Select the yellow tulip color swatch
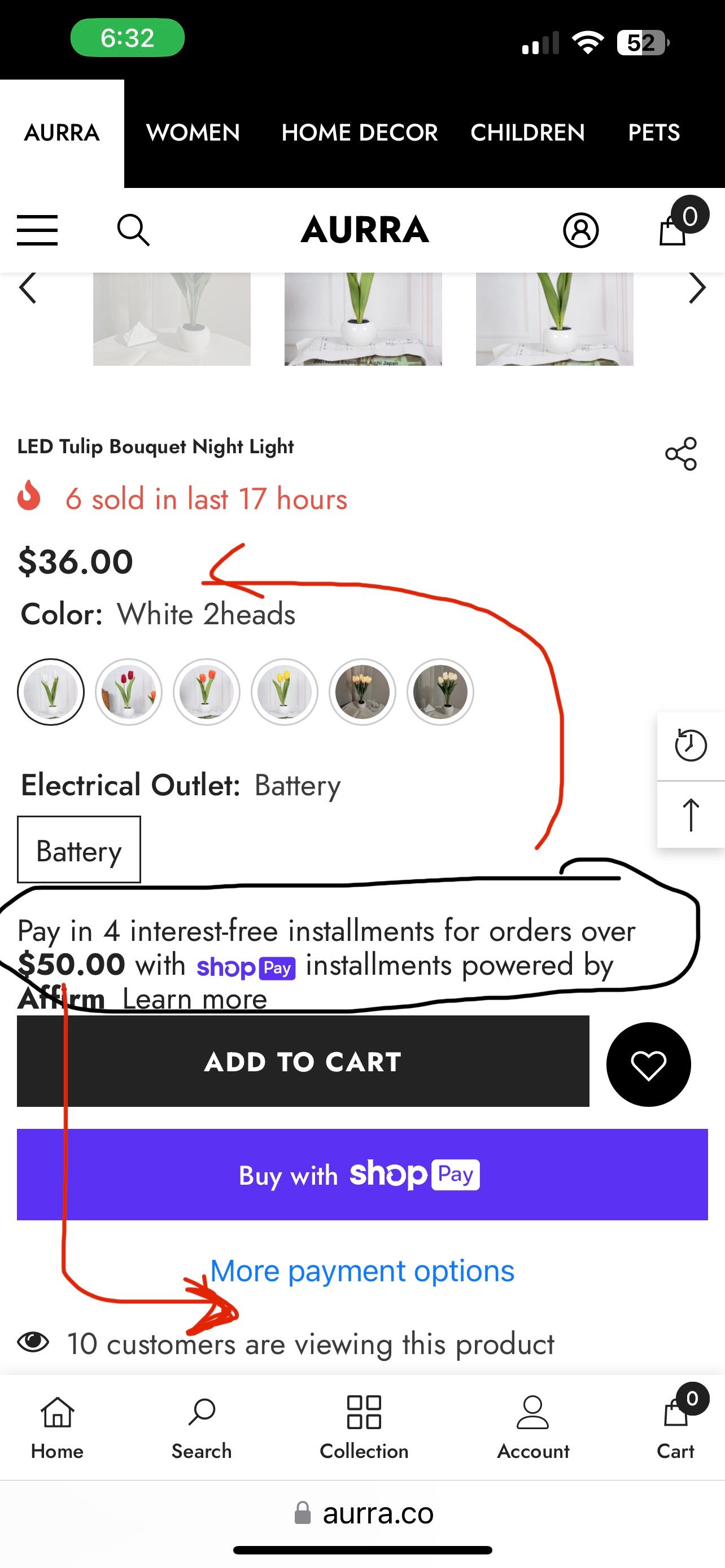 tap(284, 691)
